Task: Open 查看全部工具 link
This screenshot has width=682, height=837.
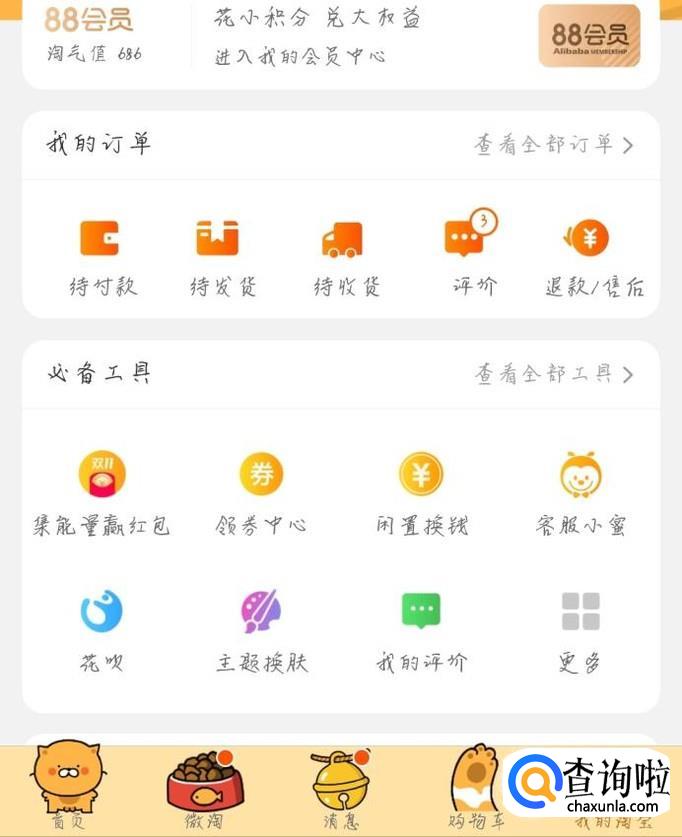Action: [553, 375]
